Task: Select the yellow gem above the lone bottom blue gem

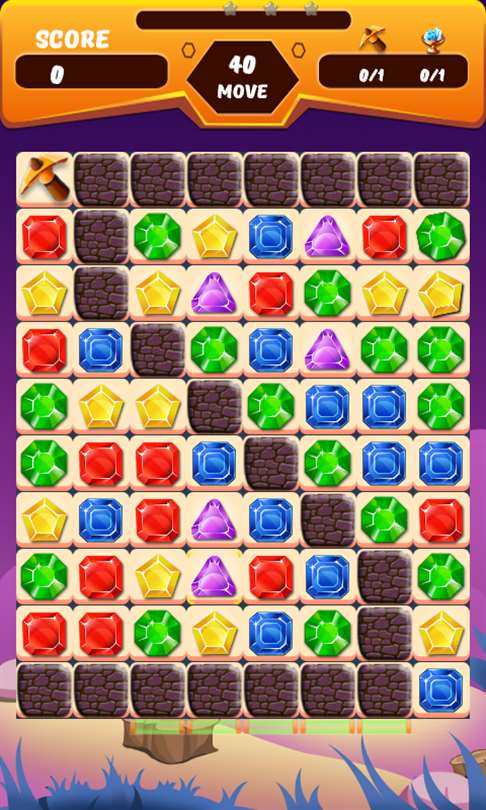Action: coord(441,633)
